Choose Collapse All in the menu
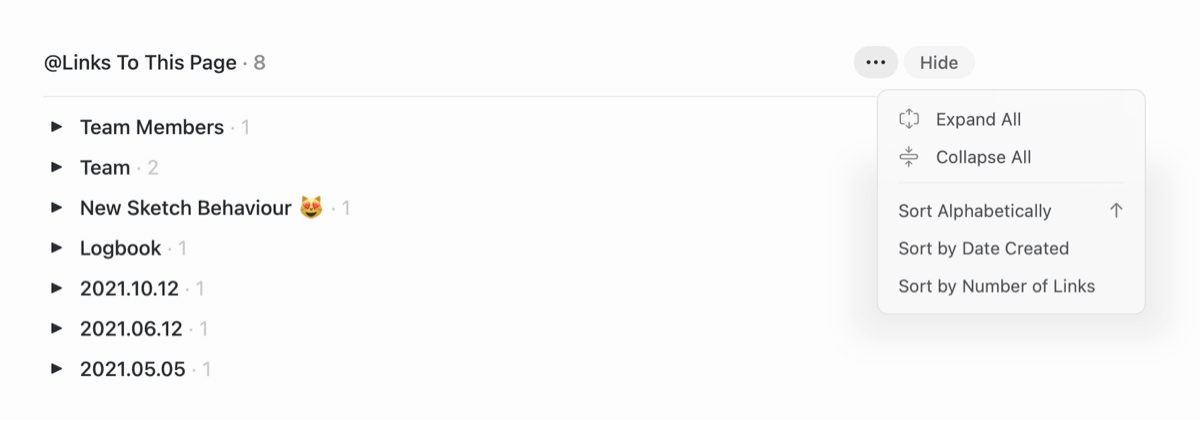 (x=983, y=157)
